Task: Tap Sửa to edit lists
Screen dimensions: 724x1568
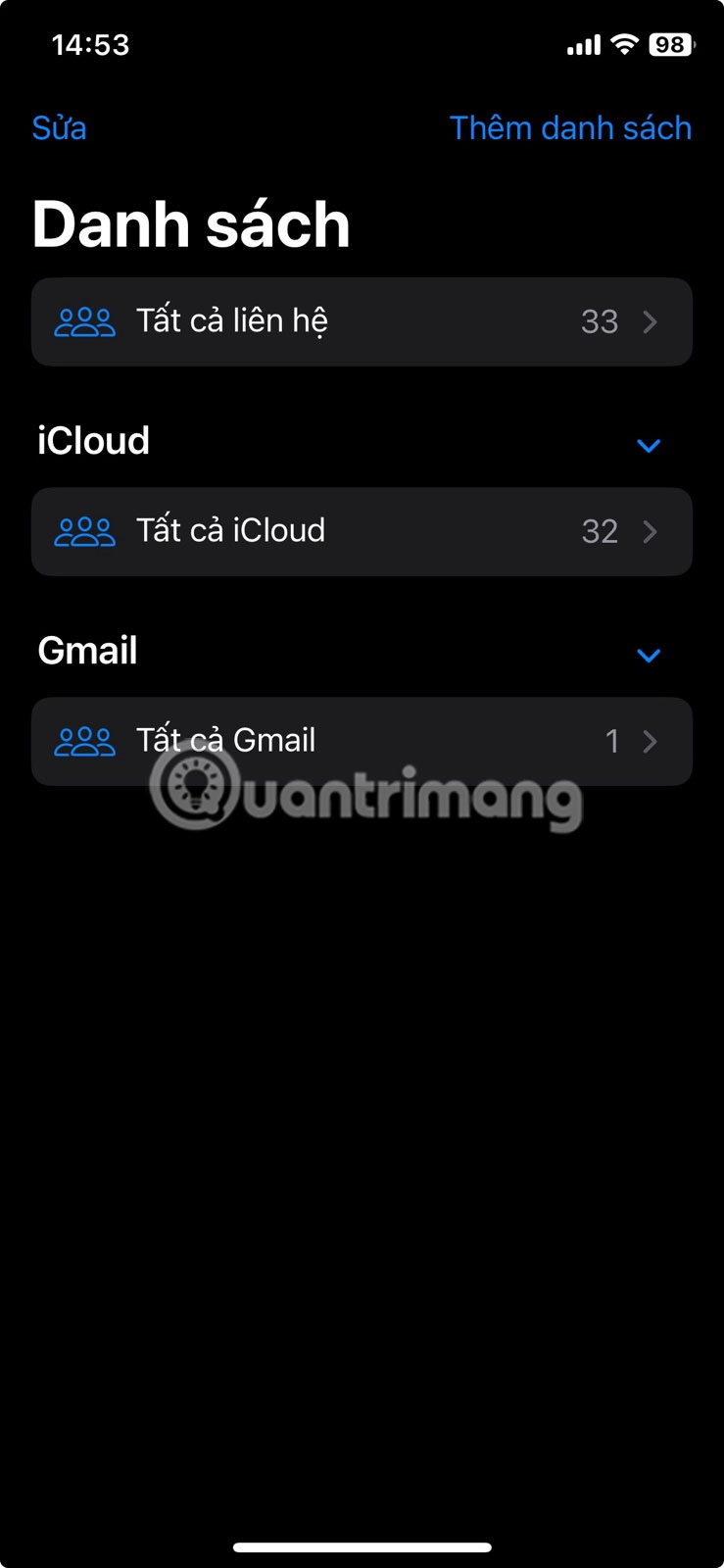Action: [x=59, y=128]
